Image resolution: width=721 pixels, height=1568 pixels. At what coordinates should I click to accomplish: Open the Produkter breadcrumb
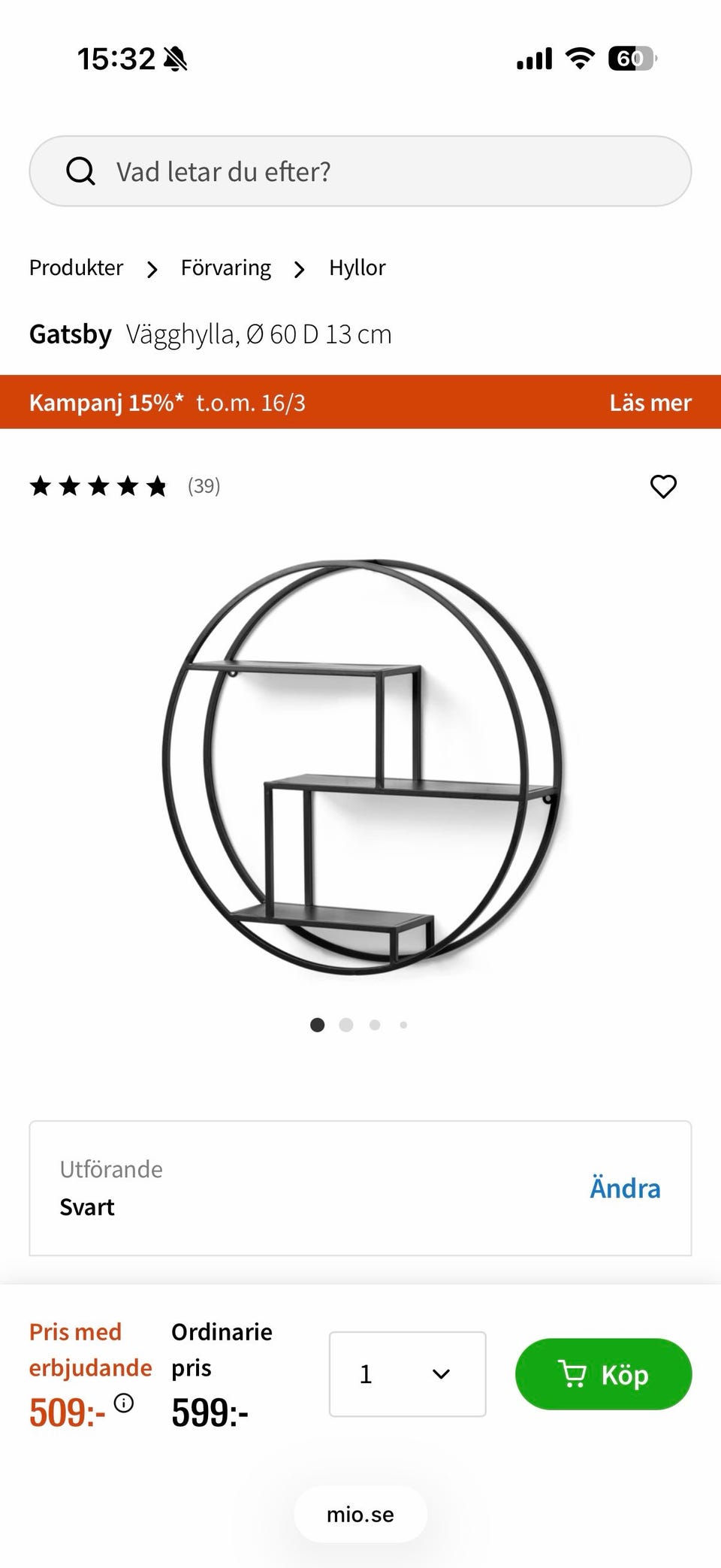point(76,268)
